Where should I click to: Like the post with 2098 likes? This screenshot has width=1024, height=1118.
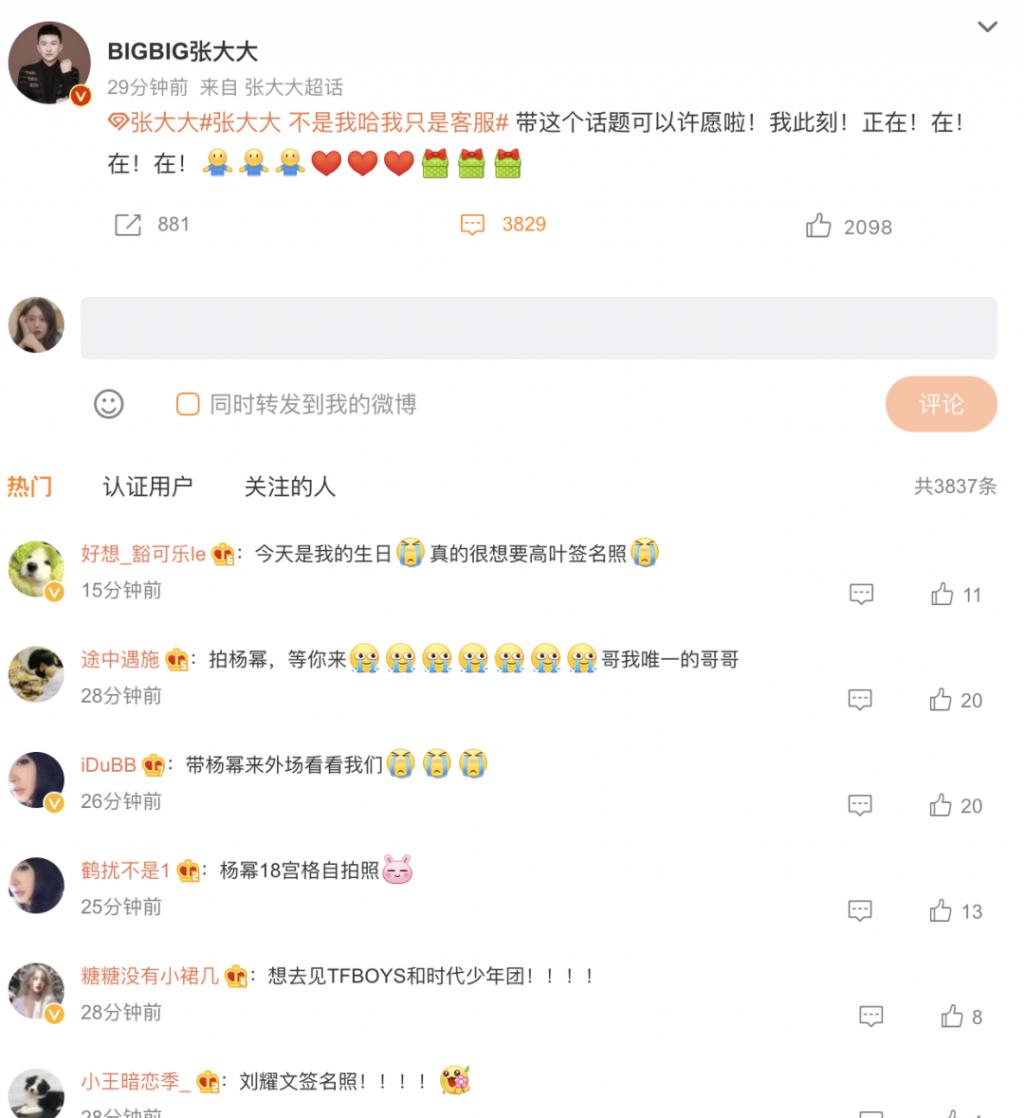(x=819, y=226)
